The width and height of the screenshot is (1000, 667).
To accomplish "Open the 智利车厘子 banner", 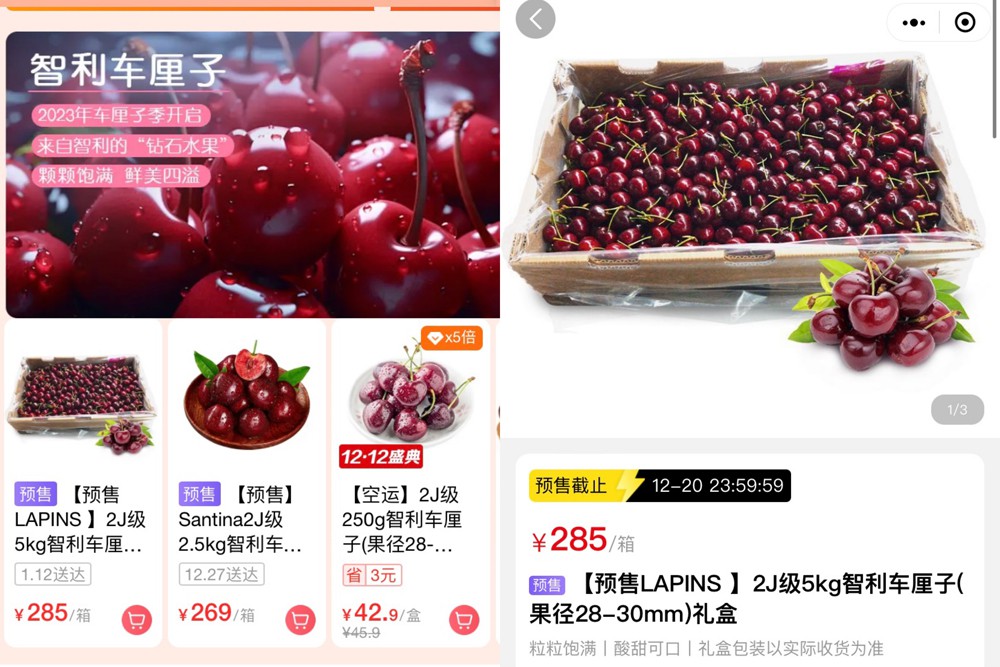I will [252, 174].
